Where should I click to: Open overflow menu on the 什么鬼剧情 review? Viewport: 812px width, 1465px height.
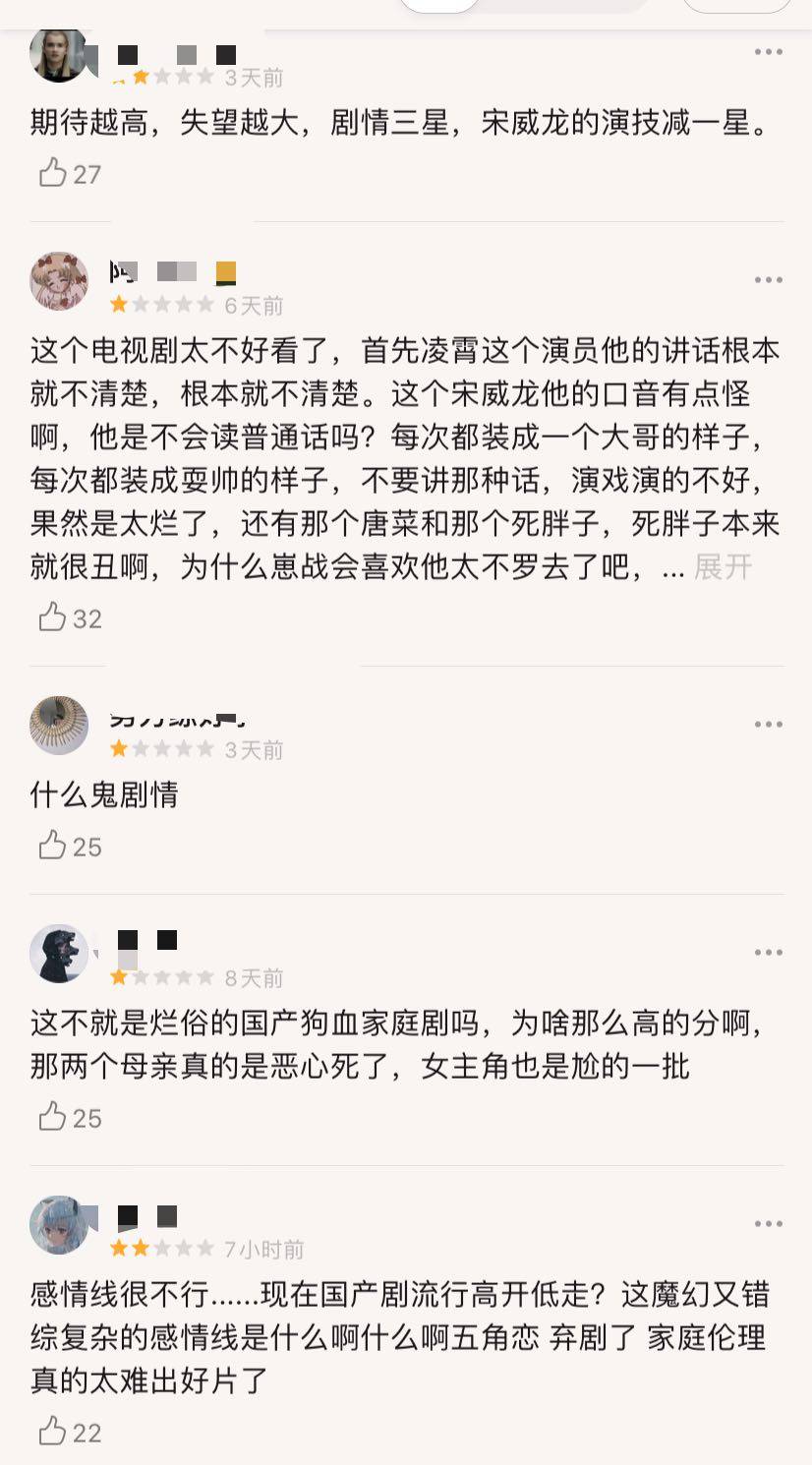click(768, 725)
